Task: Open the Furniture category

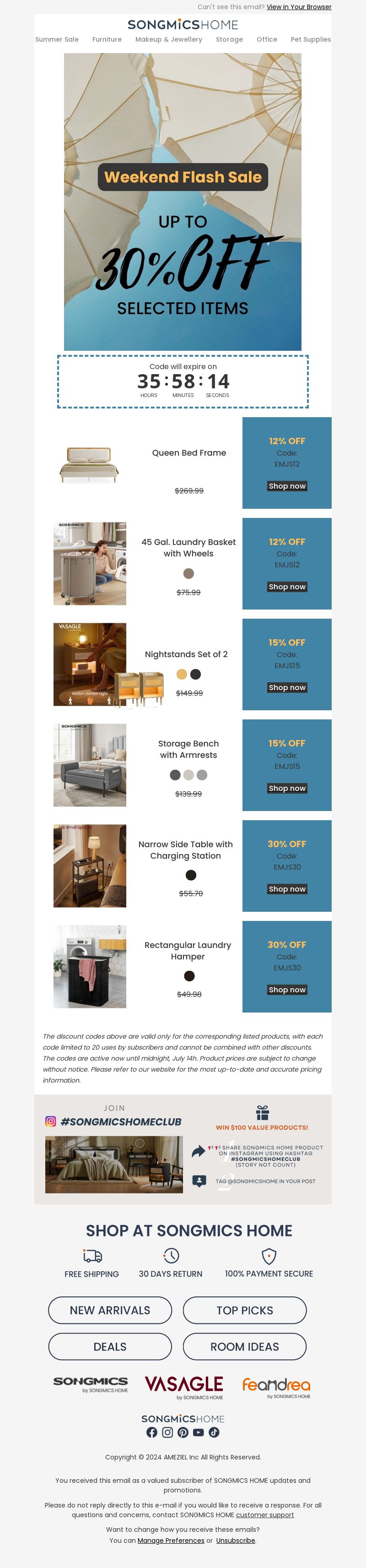Action: click(x=107, y=39)
